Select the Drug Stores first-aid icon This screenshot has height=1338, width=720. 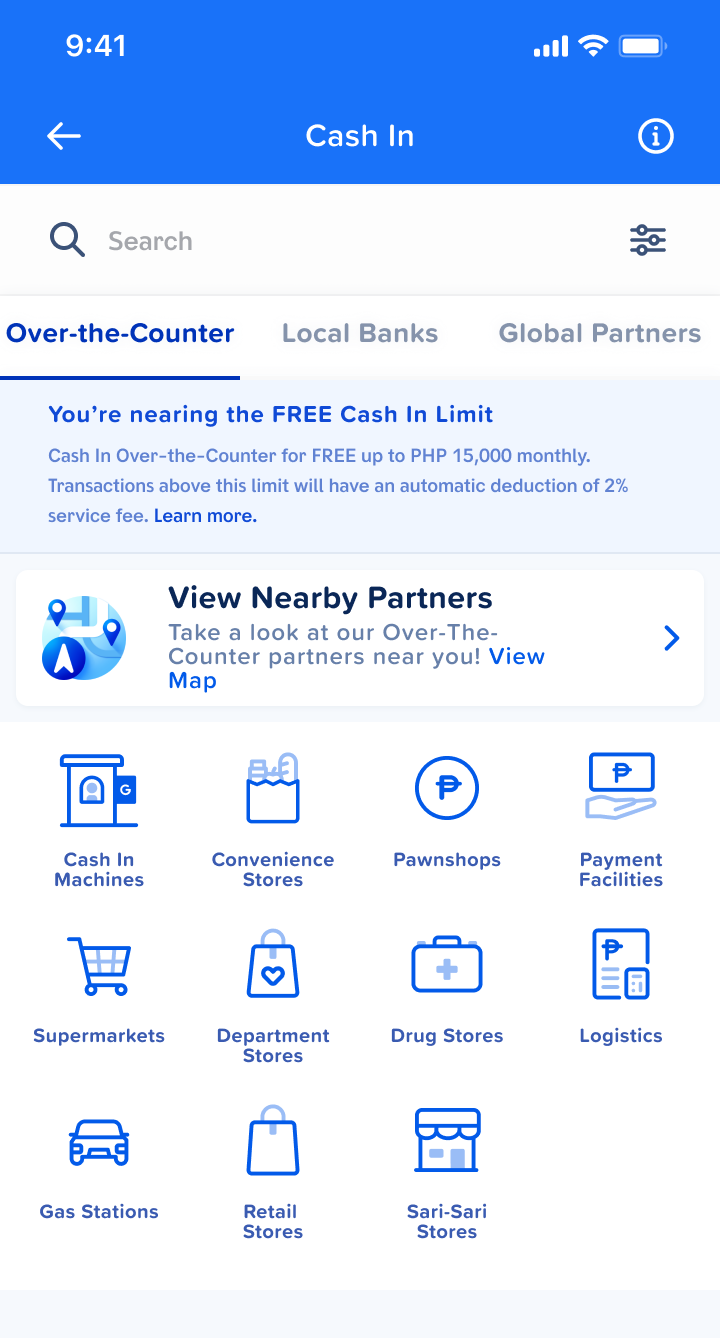[446, 963]
